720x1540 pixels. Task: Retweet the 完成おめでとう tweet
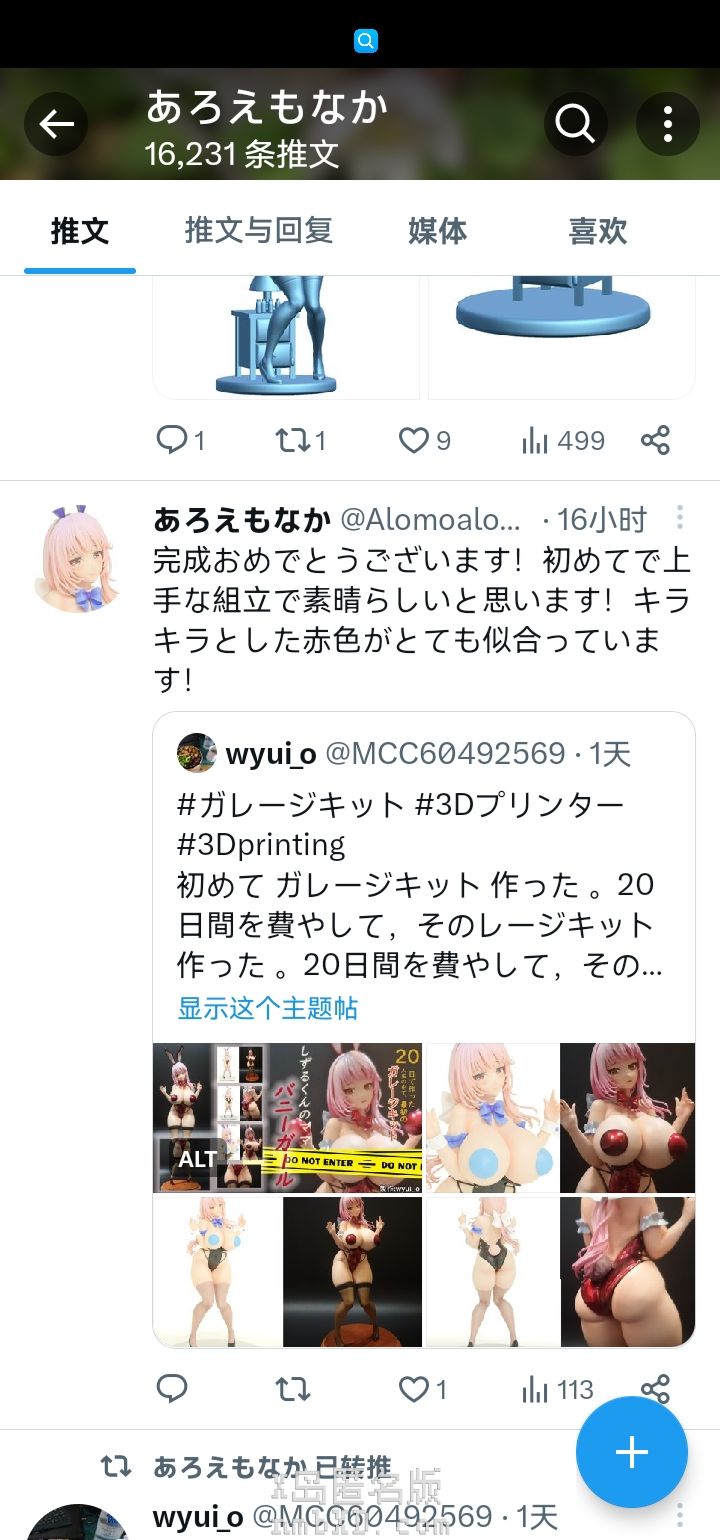[x=293, y=1388]
